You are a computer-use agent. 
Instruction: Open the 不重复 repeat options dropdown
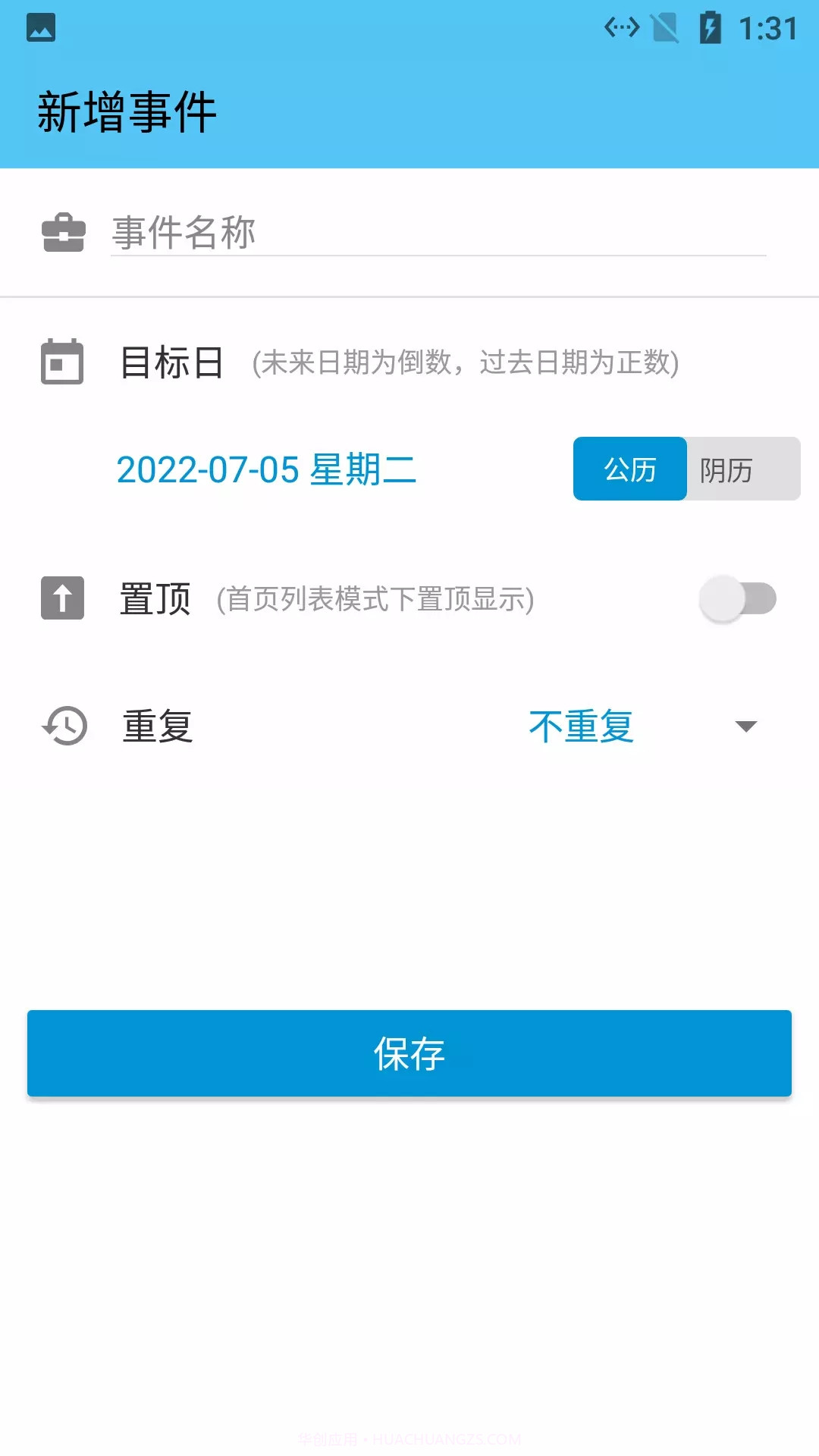(580, 726)
